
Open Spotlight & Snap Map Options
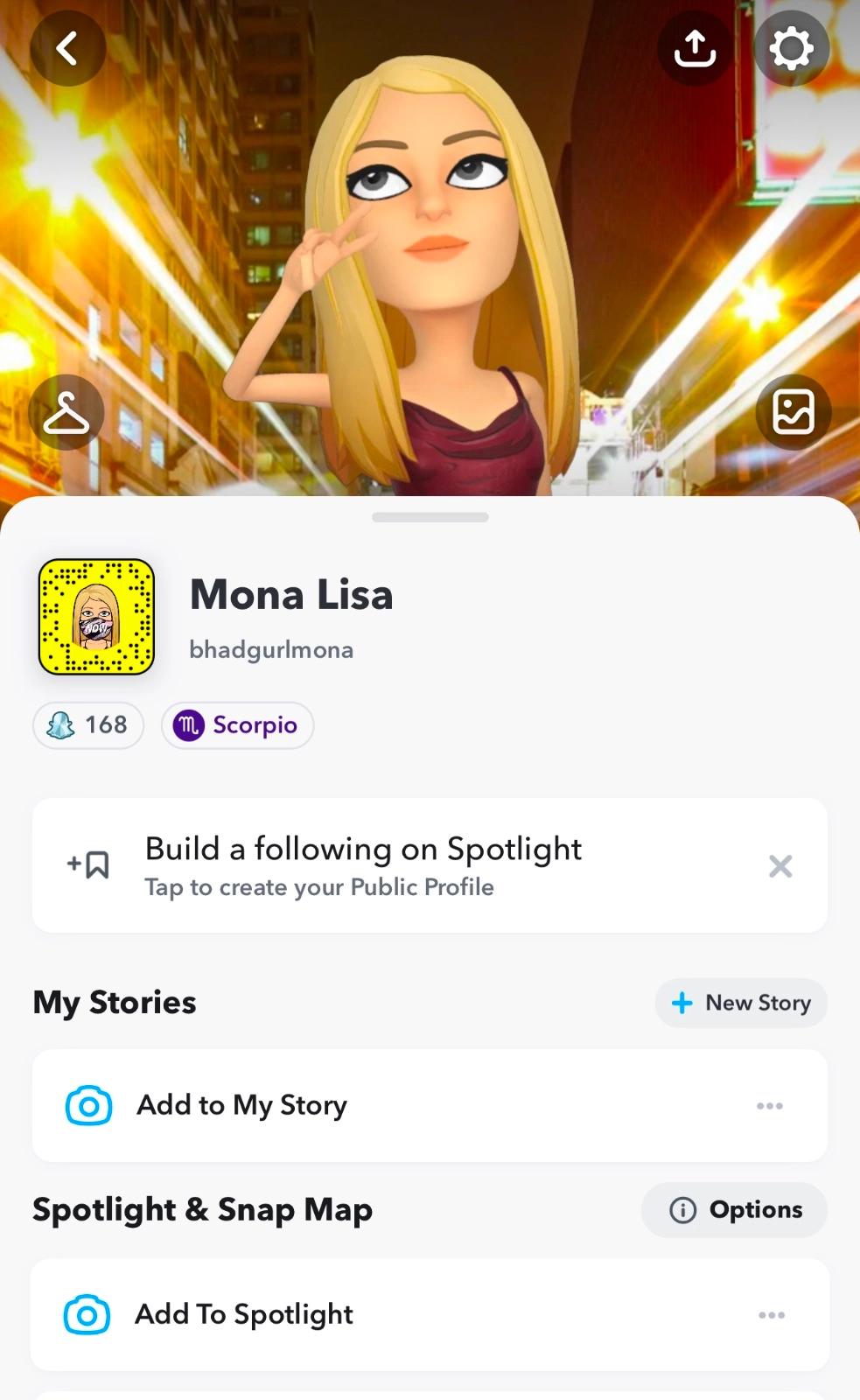735,1210
